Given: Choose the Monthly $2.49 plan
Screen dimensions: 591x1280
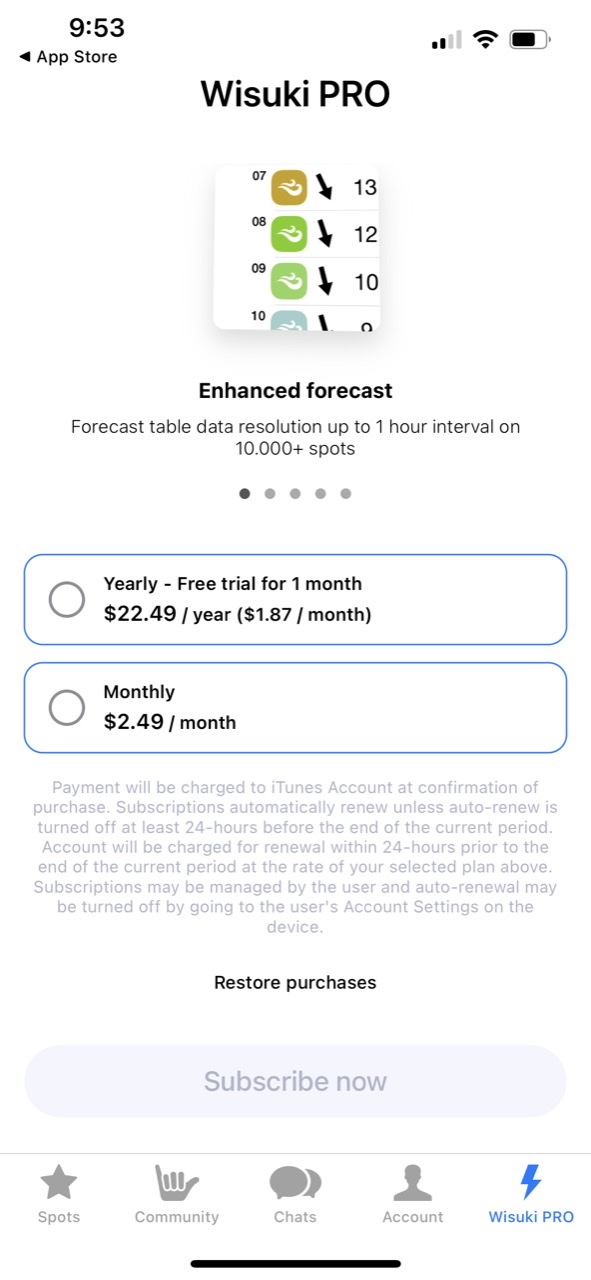Looking at the screenshot, I should click(x=295, y=707).
